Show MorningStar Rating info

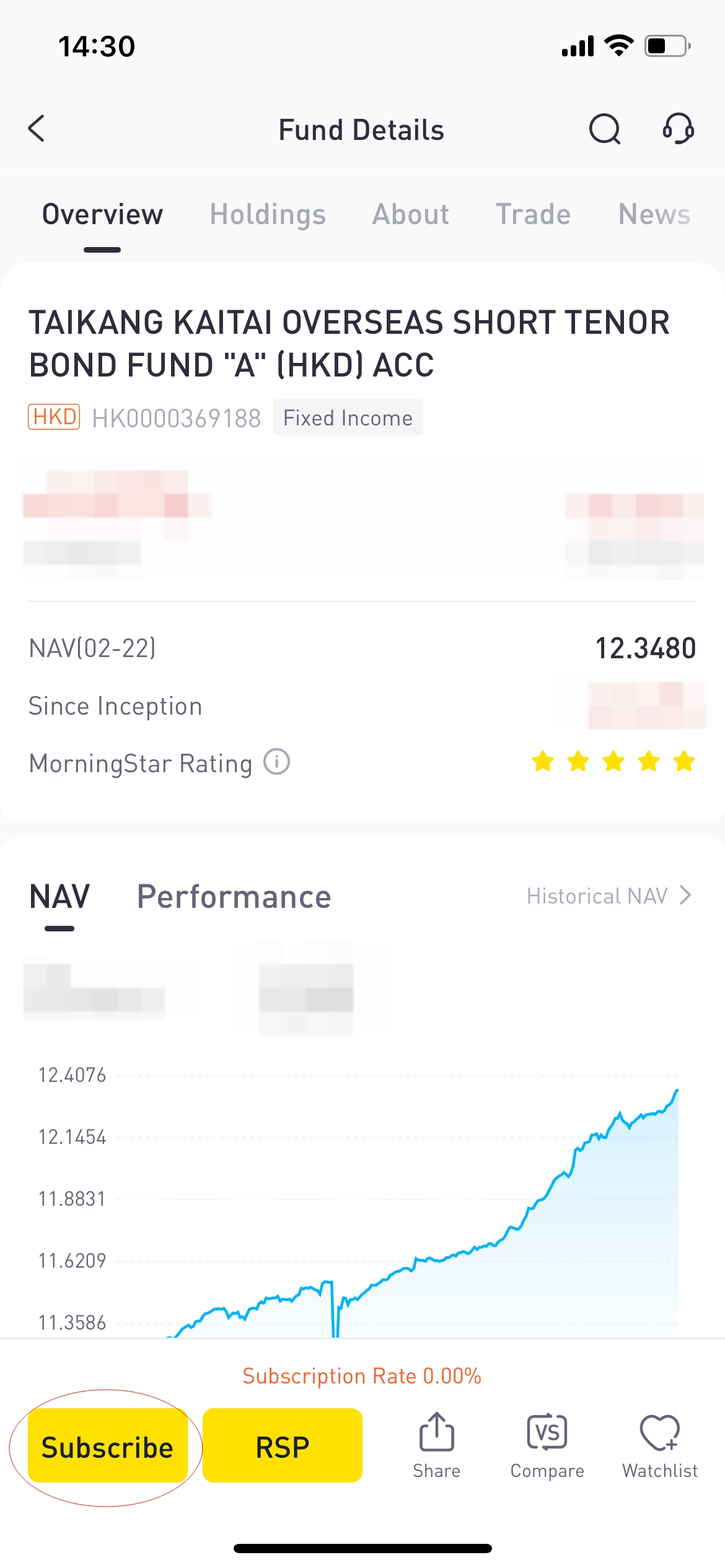click(277, 762)
